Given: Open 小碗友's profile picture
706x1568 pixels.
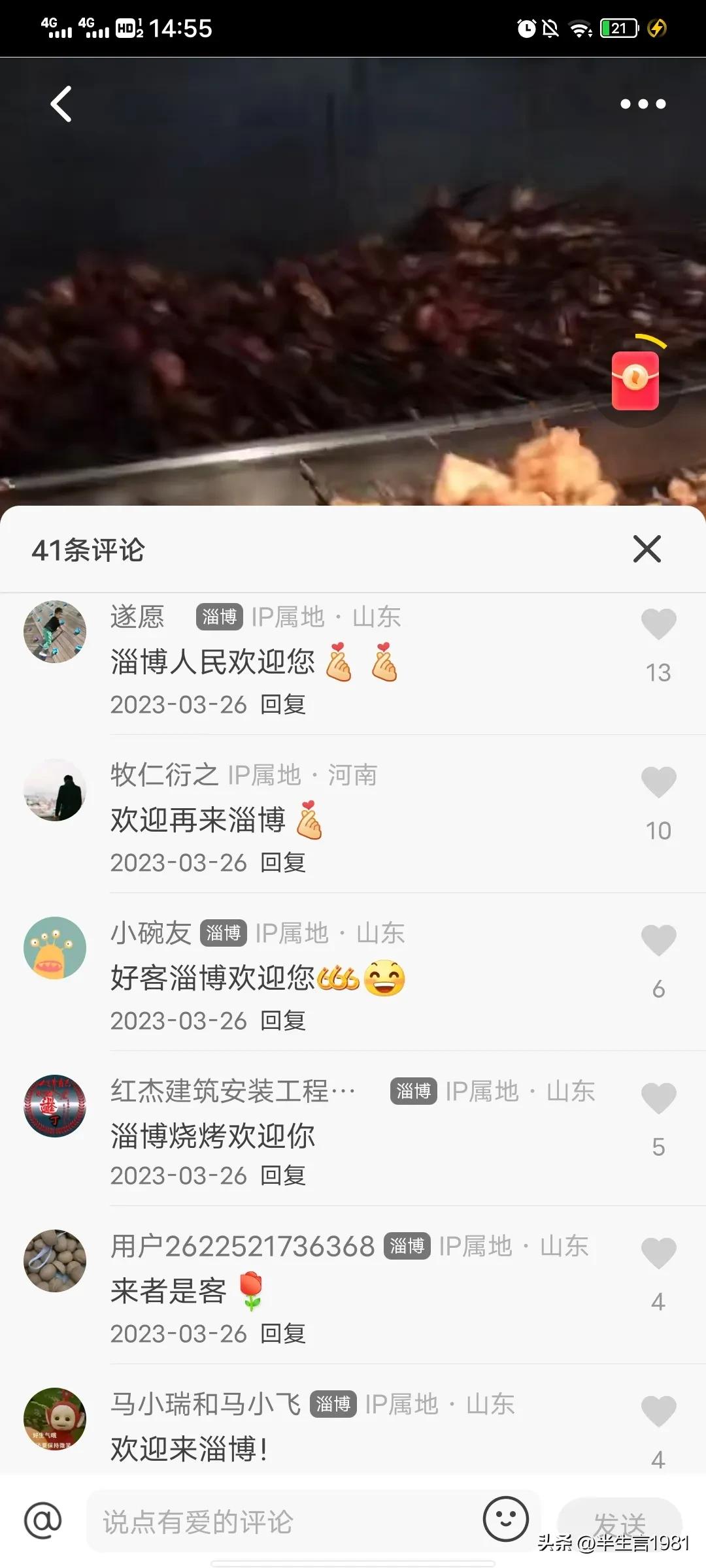Looking at the screenshot, I should [x=55, y=948].
